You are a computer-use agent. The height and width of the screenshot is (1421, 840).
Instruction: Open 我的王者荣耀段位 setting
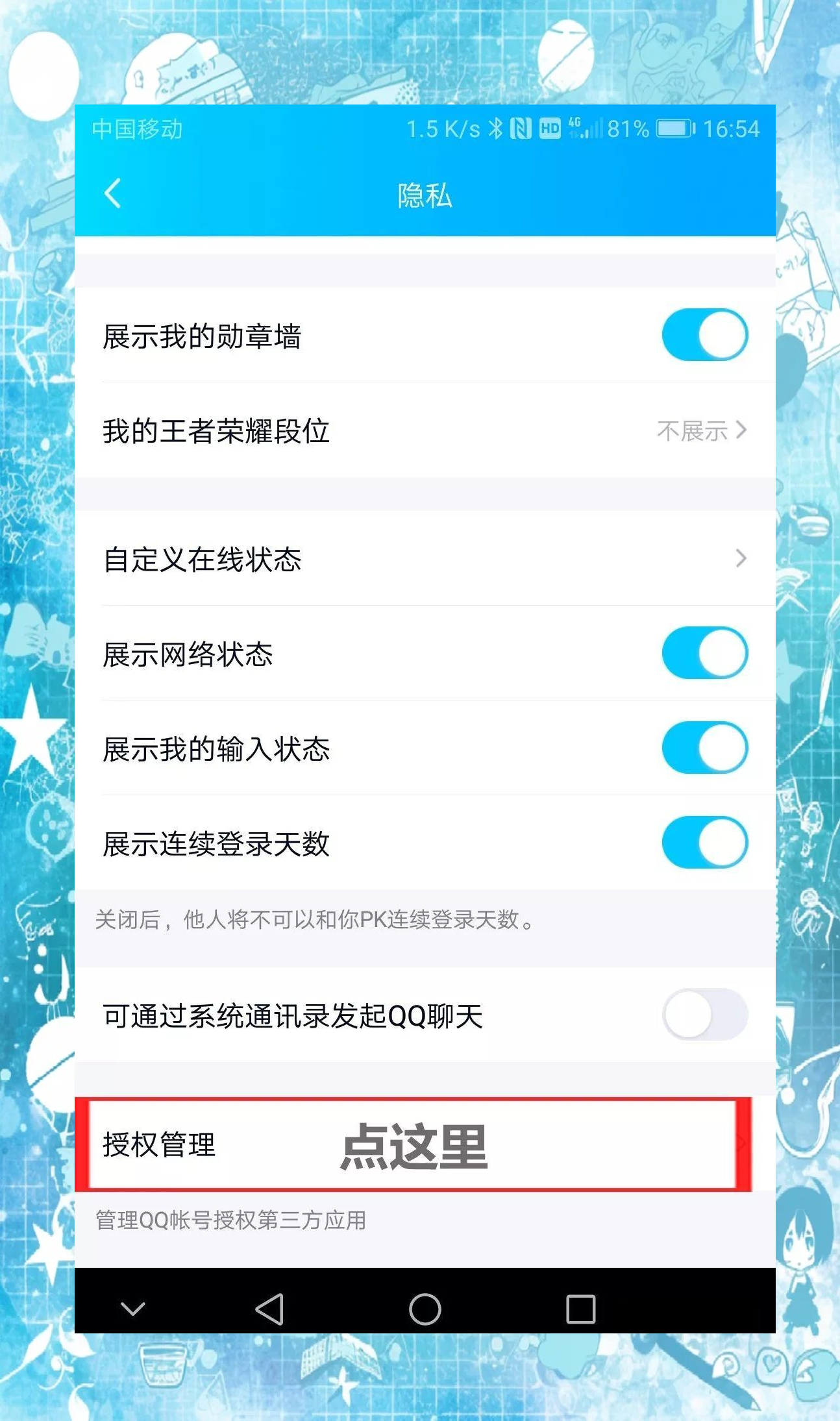[425, 430]
